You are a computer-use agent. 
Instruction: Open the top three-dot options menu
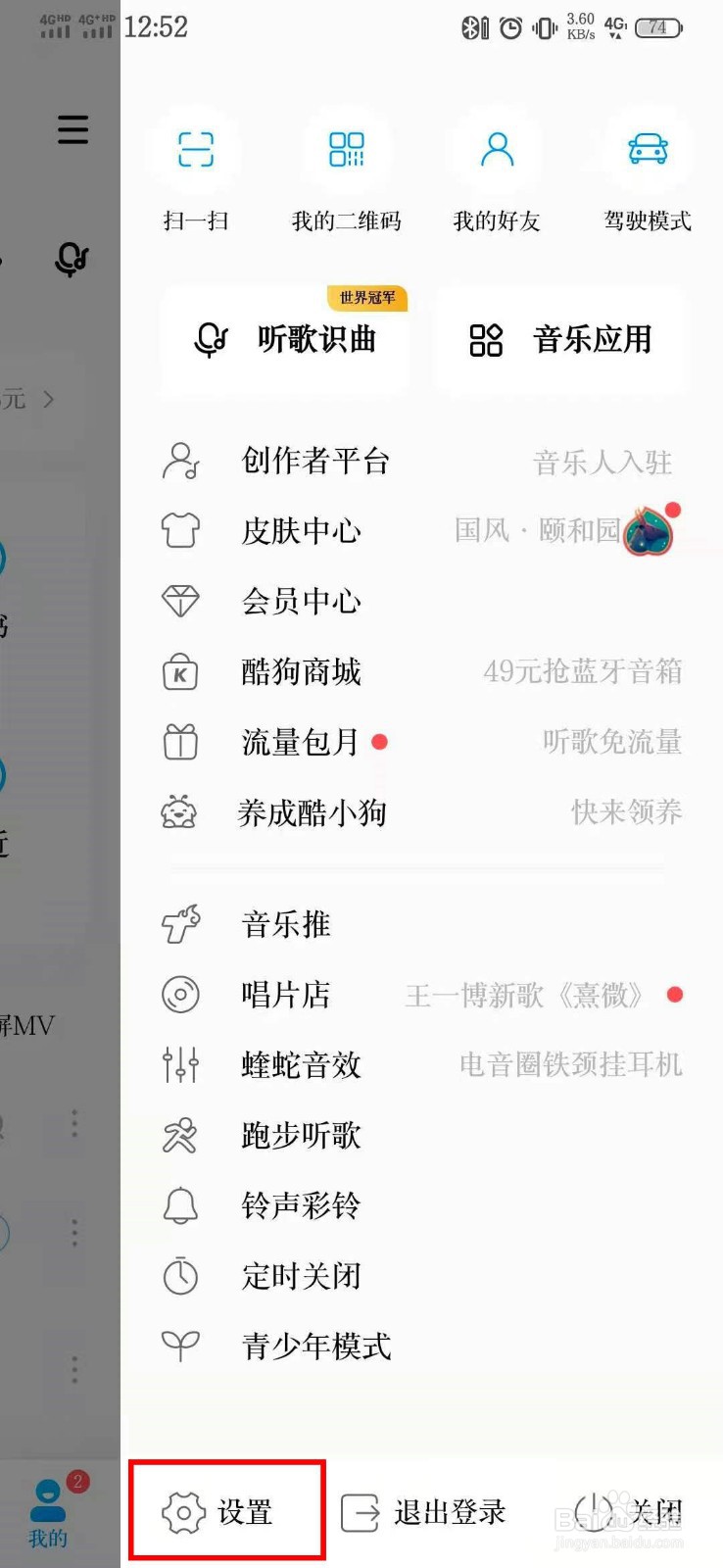point(72,1124)
